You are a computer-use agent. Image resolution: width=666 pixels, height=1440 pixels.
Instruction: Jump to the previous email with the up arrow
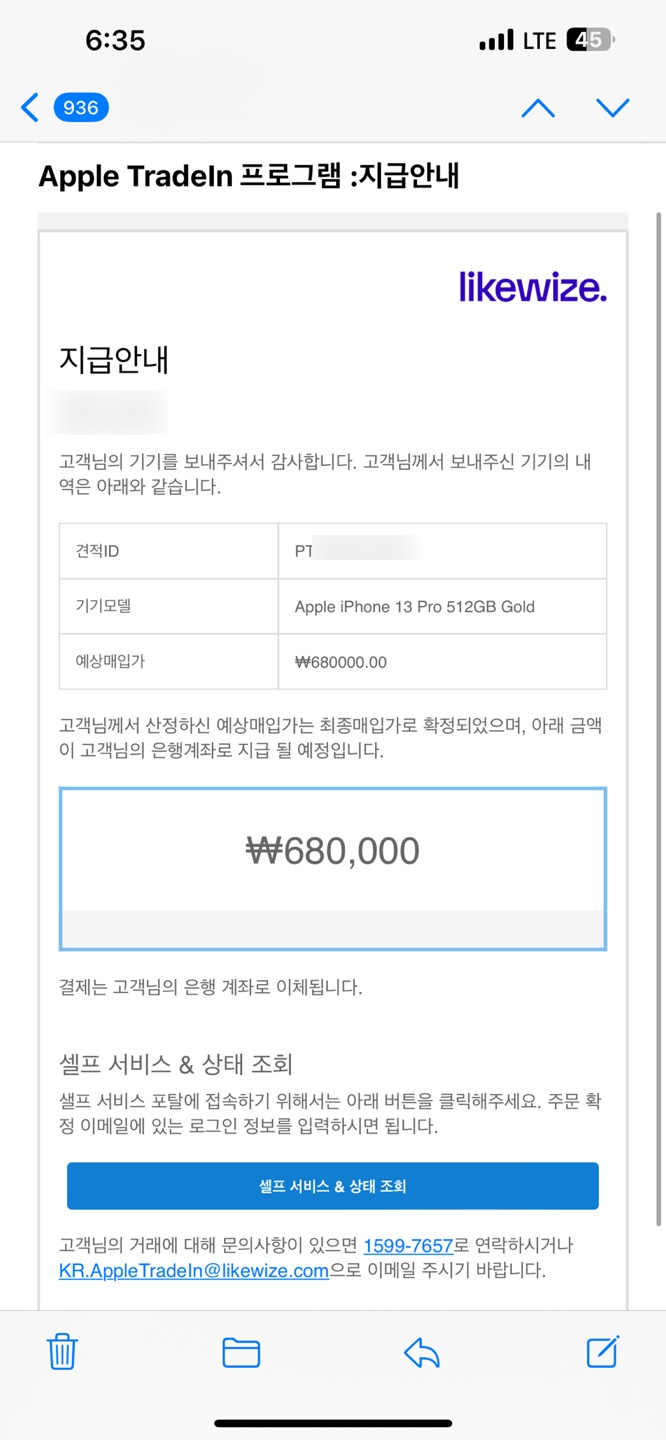(x=538, y=108)
